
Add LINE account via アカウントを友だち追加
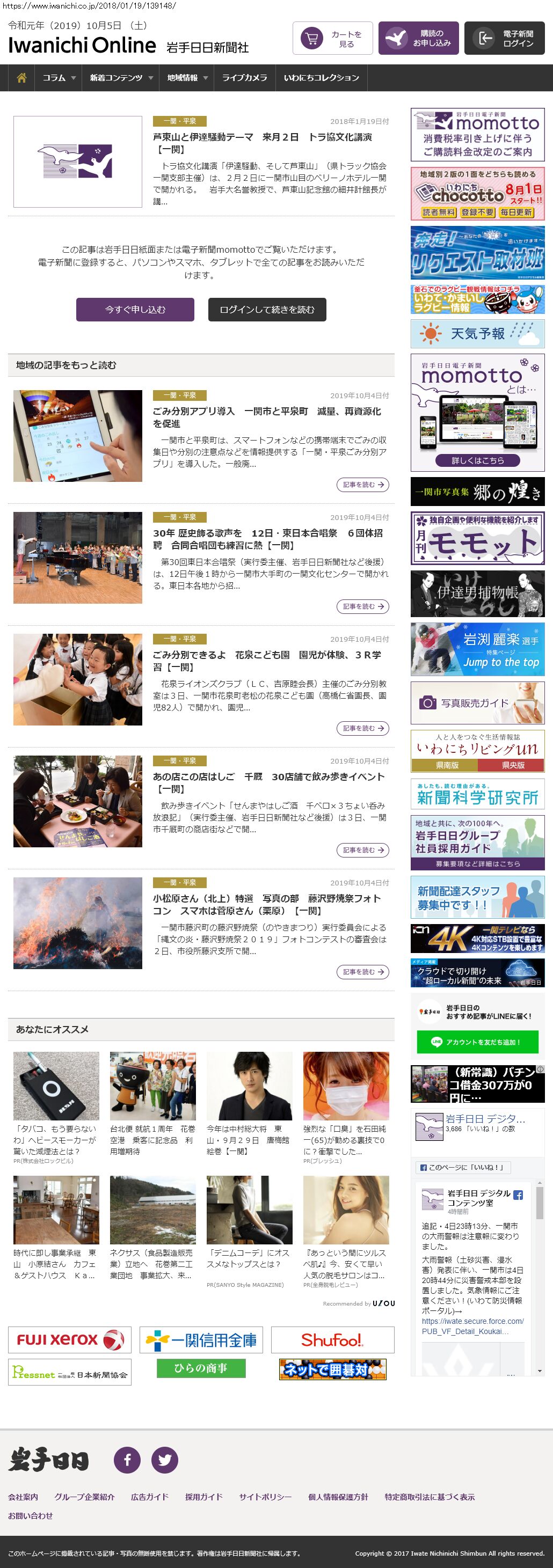tap(477, 1042)
